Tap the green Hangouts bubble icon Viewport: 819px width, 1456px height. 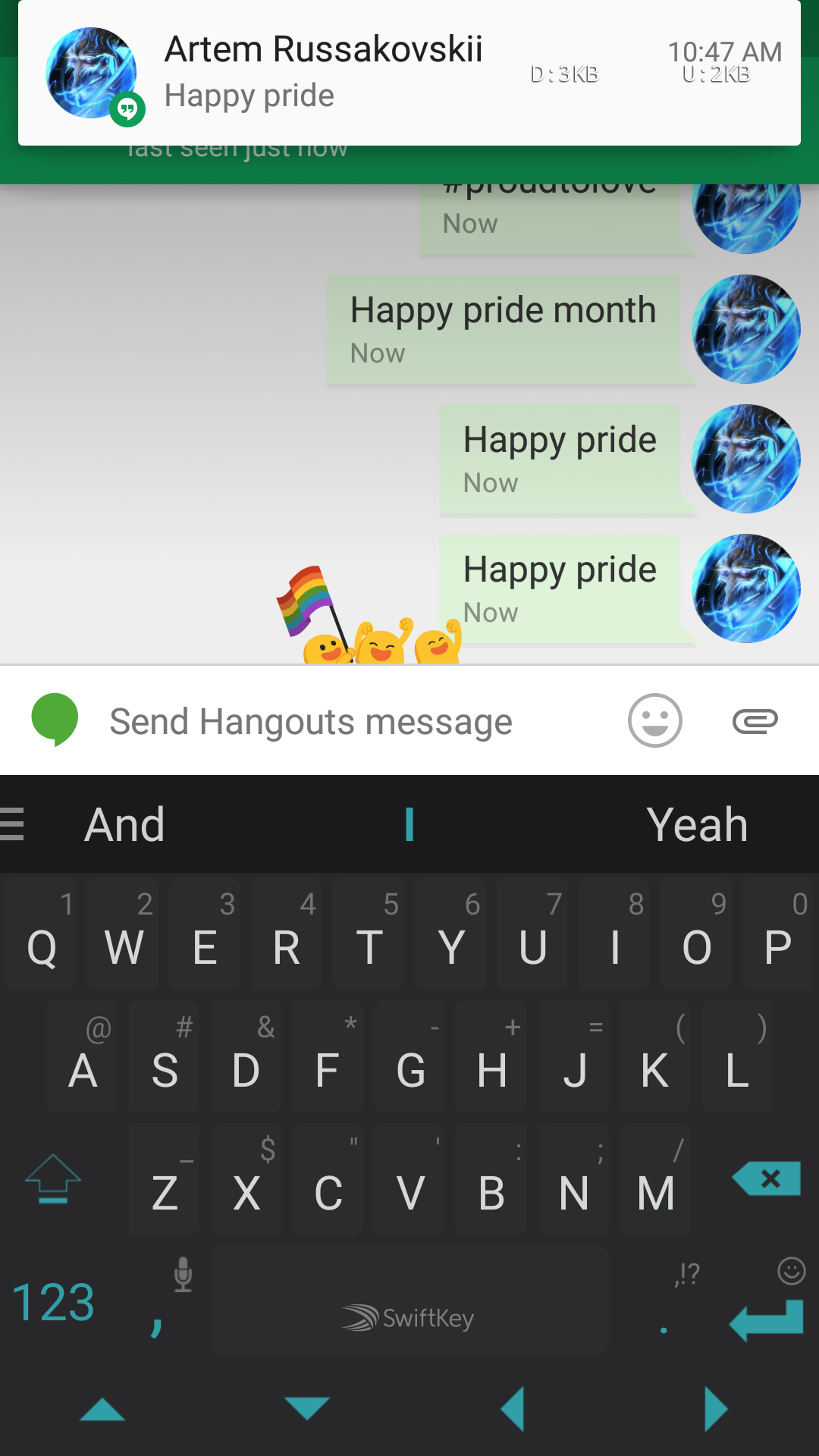[55, 719]
